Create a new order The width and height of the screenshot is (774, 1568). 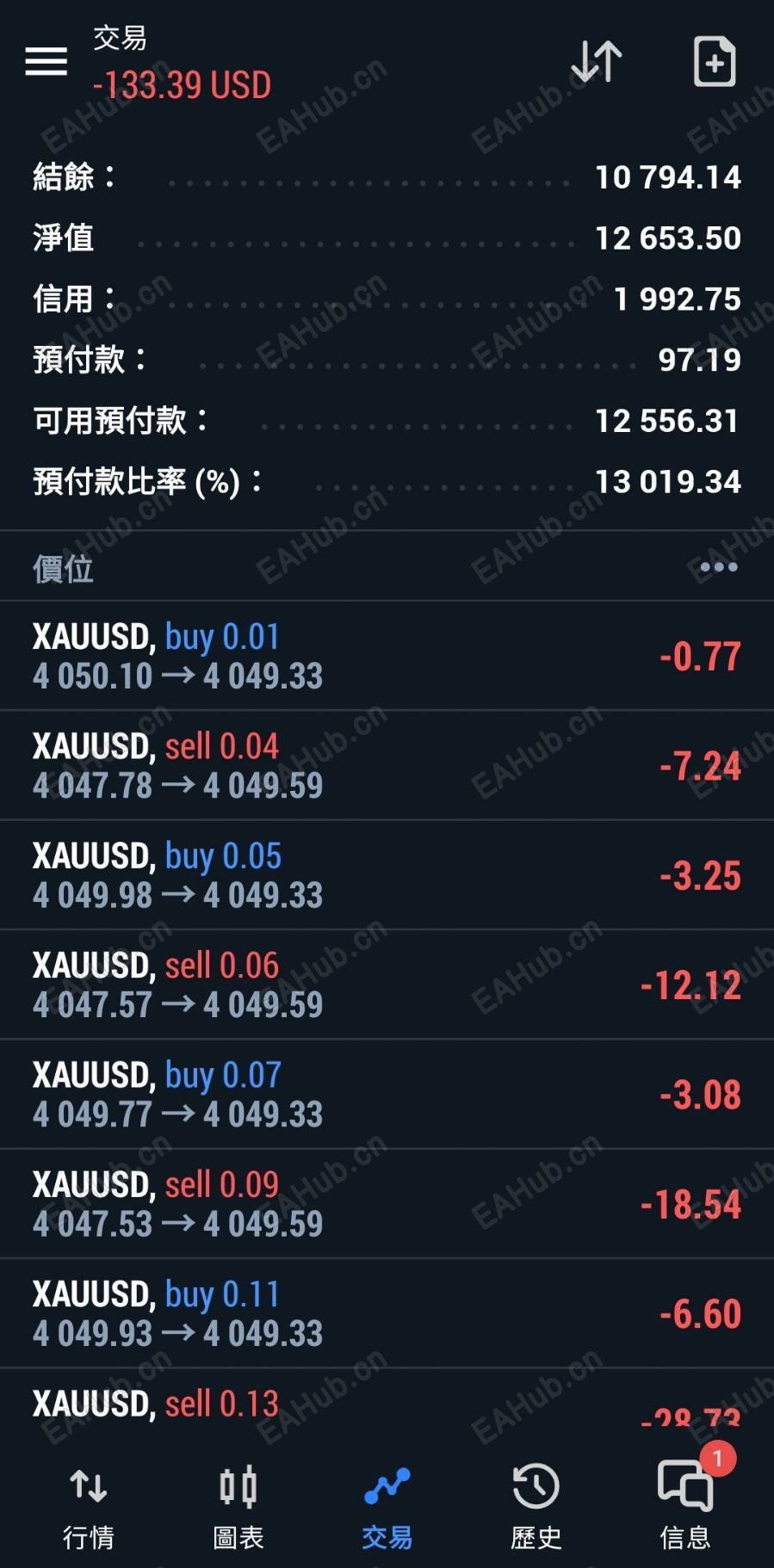tap(715, 61)
